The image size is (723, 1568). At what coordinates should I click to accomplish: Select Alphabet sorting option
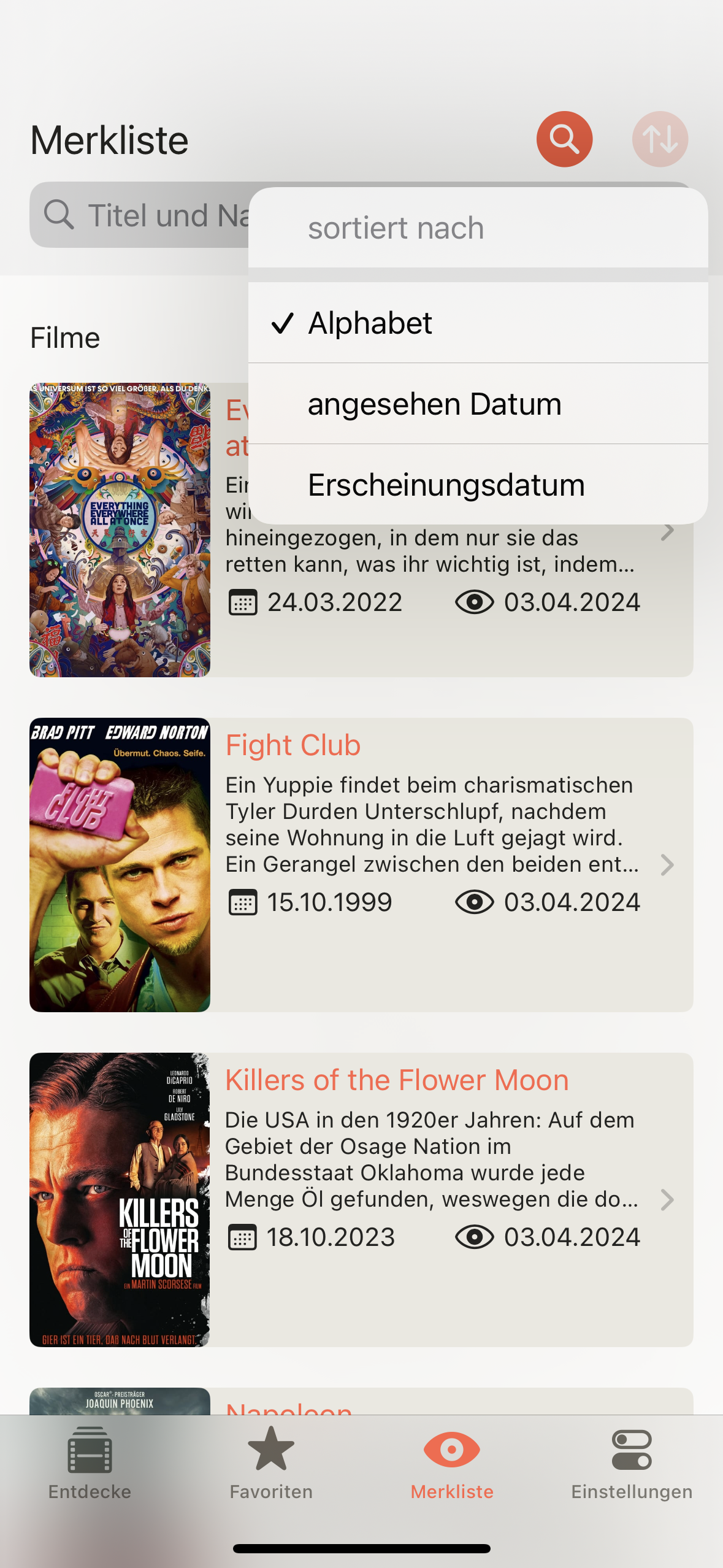click(x=478, y=323)
